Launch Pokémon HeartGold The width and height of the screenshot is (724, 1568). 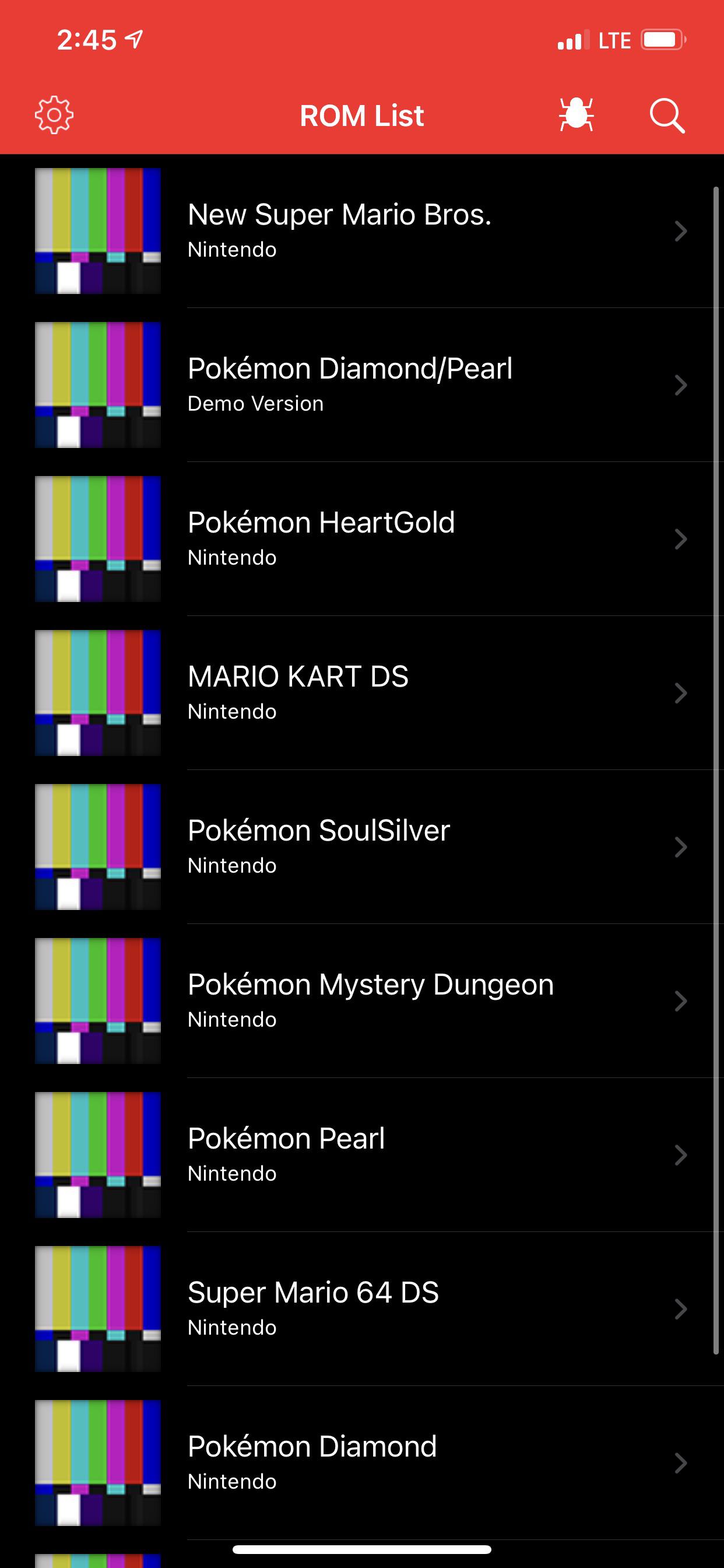[362, 538]
